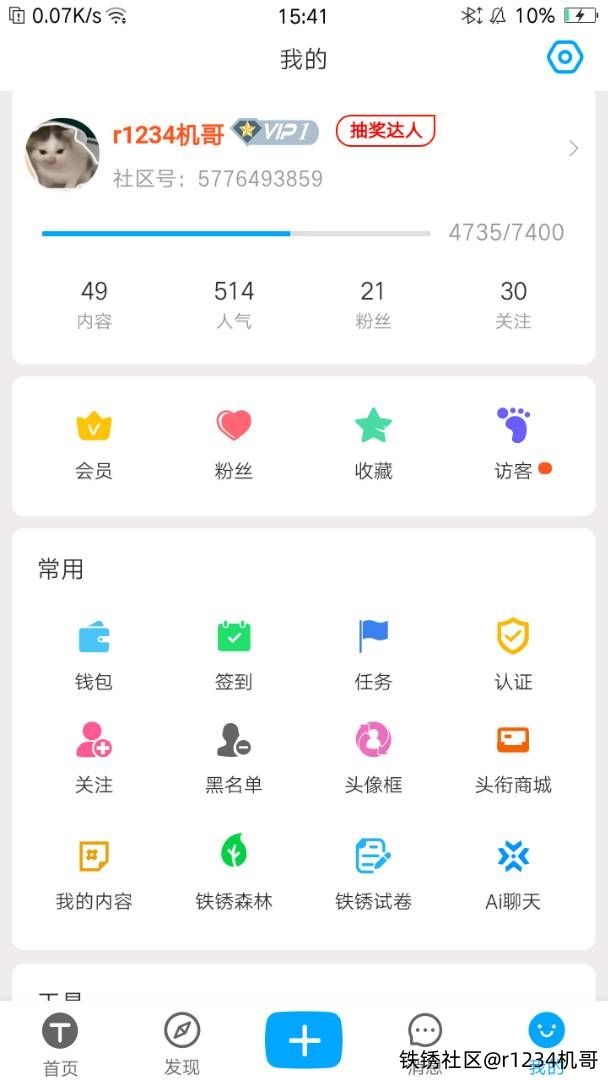Switch to the 发现 discover tab

tap(182, 1043)
